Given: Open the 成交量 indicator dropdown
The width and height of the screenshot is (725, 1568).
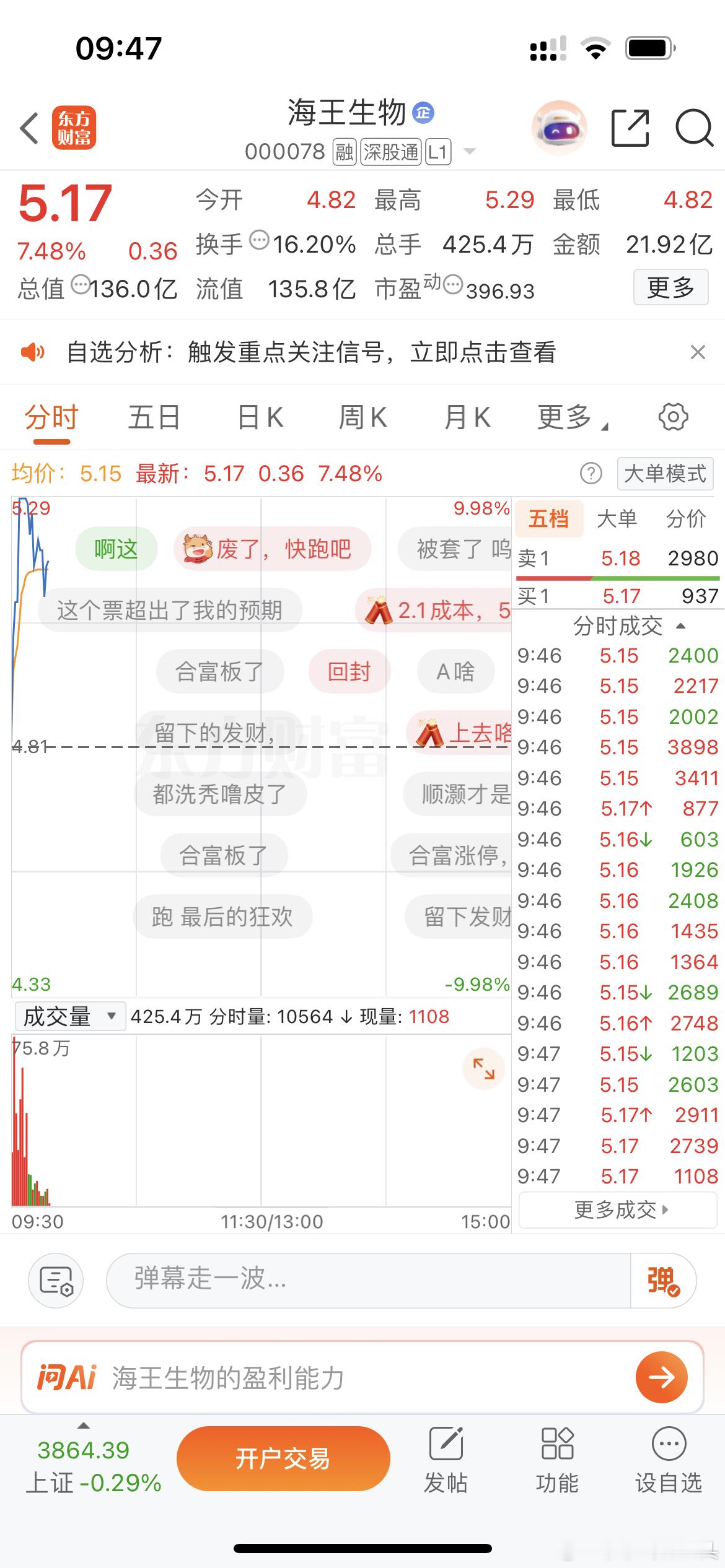Looking at the screenshot, I should coord(69,1016).
